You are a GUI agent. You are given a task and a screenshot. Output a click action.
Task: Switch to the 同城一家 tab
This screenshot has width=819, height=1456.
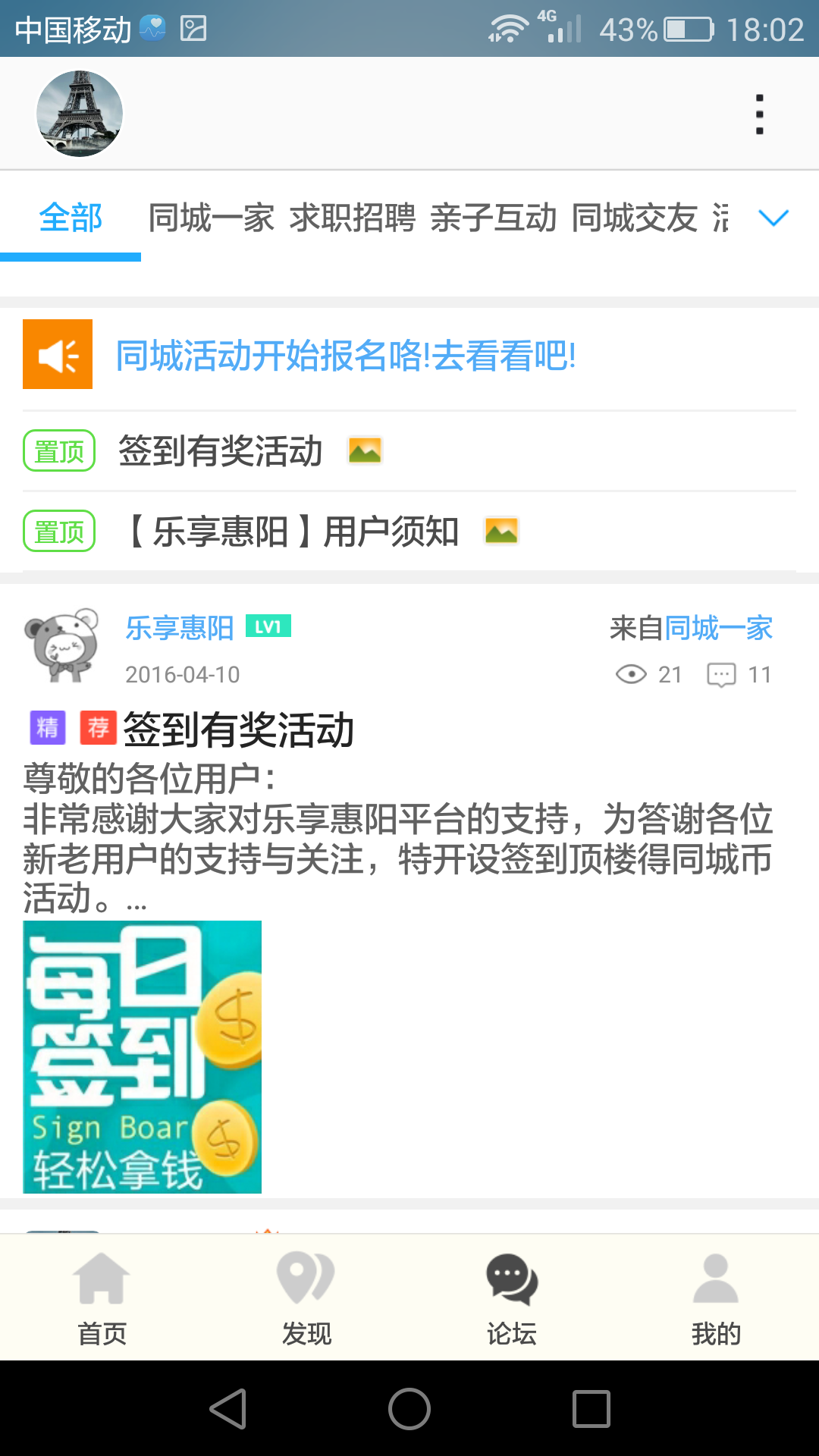coord(211,218)
